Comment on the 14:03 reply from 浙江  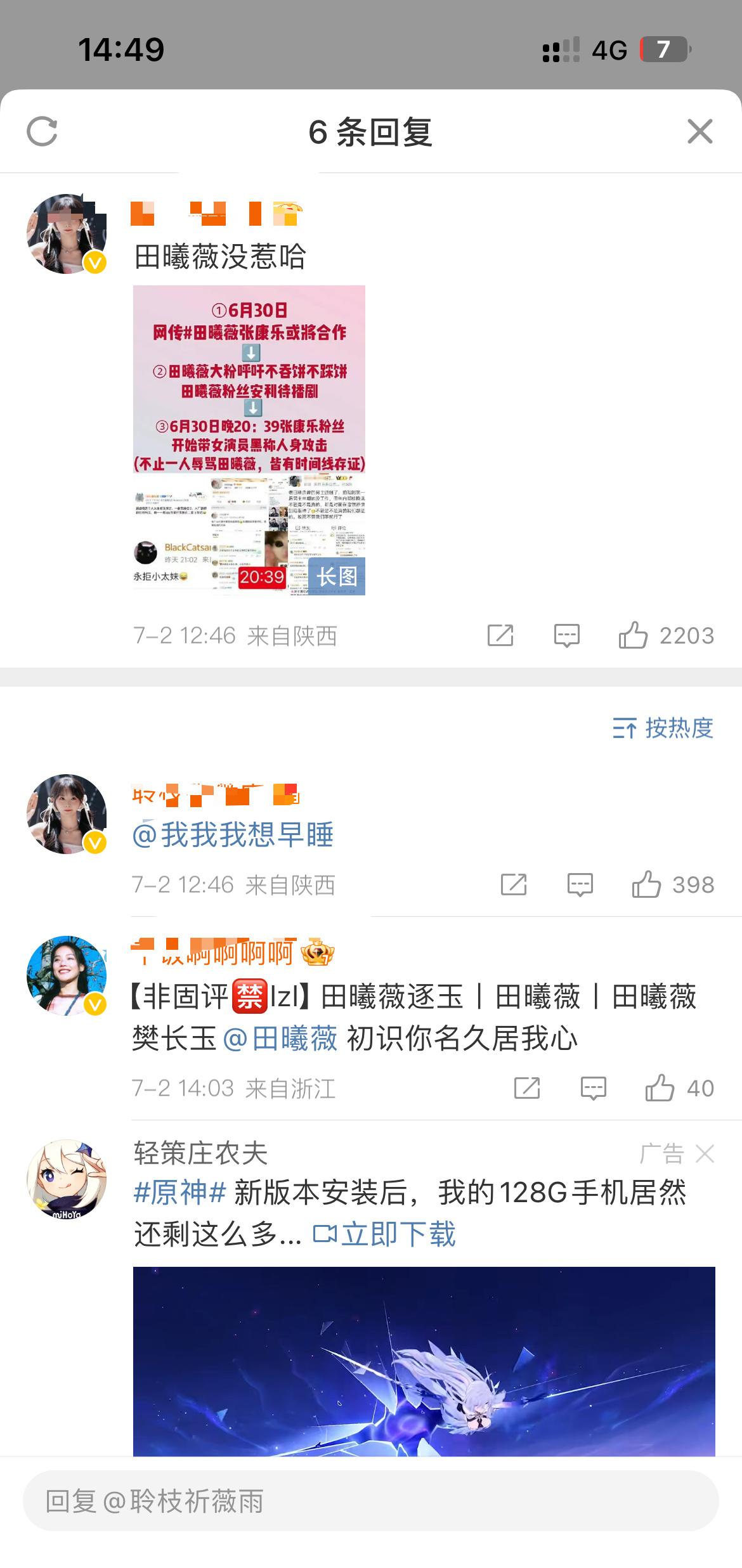point(593,1088)
